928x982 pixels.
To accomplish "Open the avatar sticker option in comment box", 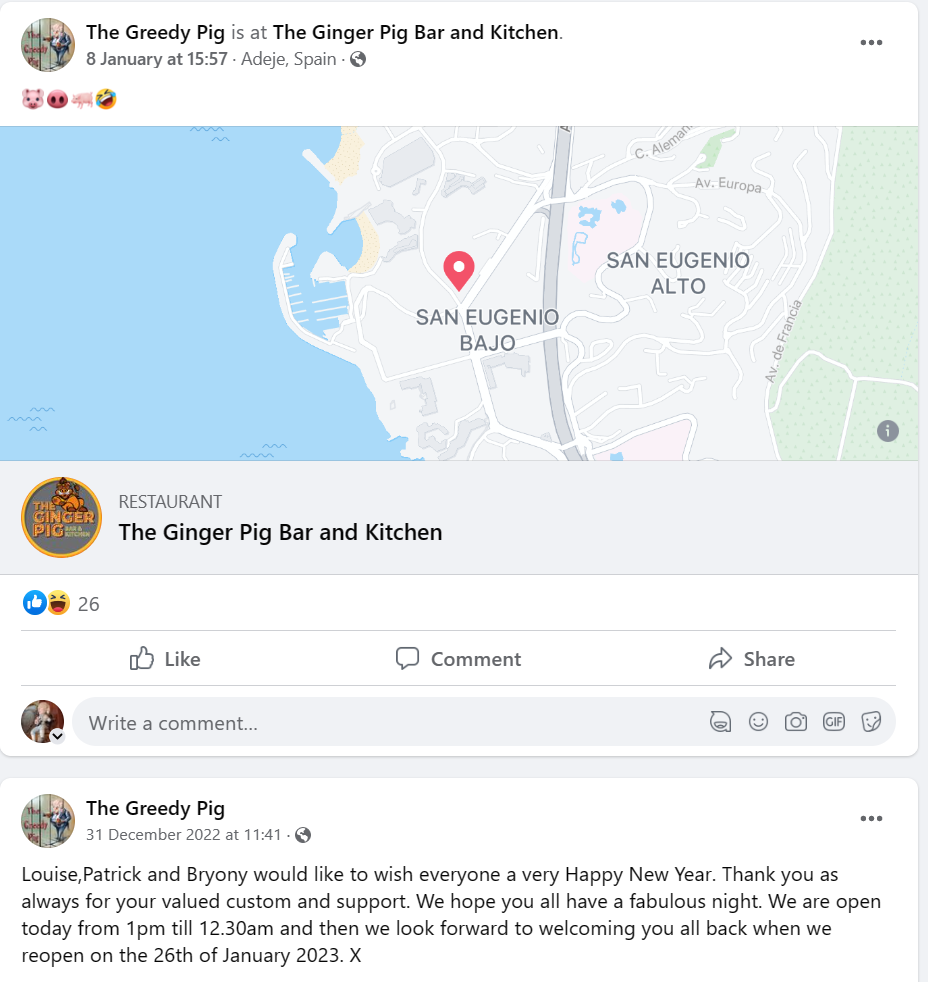I will (719, 722).
